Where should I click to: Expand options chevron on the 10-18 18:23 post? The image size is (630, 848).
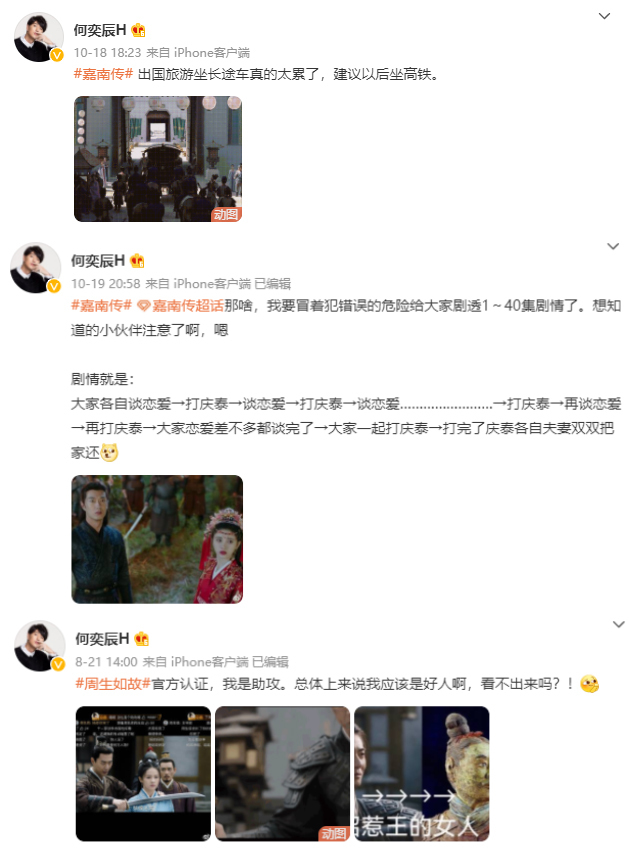[x=604, y=16]
